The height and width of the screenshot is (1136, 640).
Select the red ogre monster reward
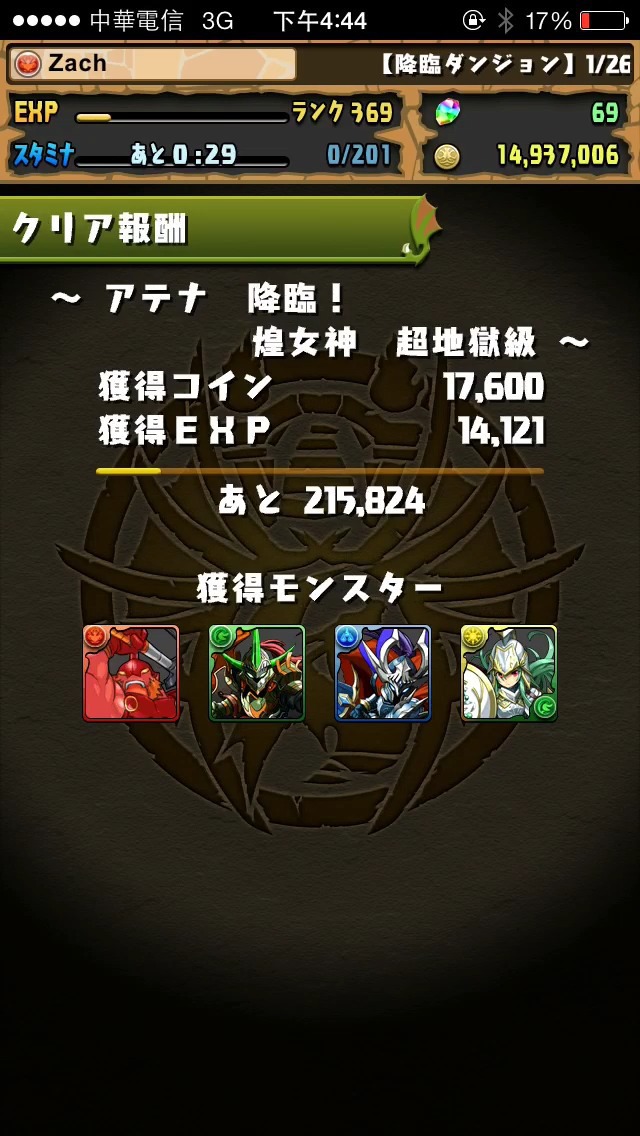pyautogui.click(x=130, y=673)
